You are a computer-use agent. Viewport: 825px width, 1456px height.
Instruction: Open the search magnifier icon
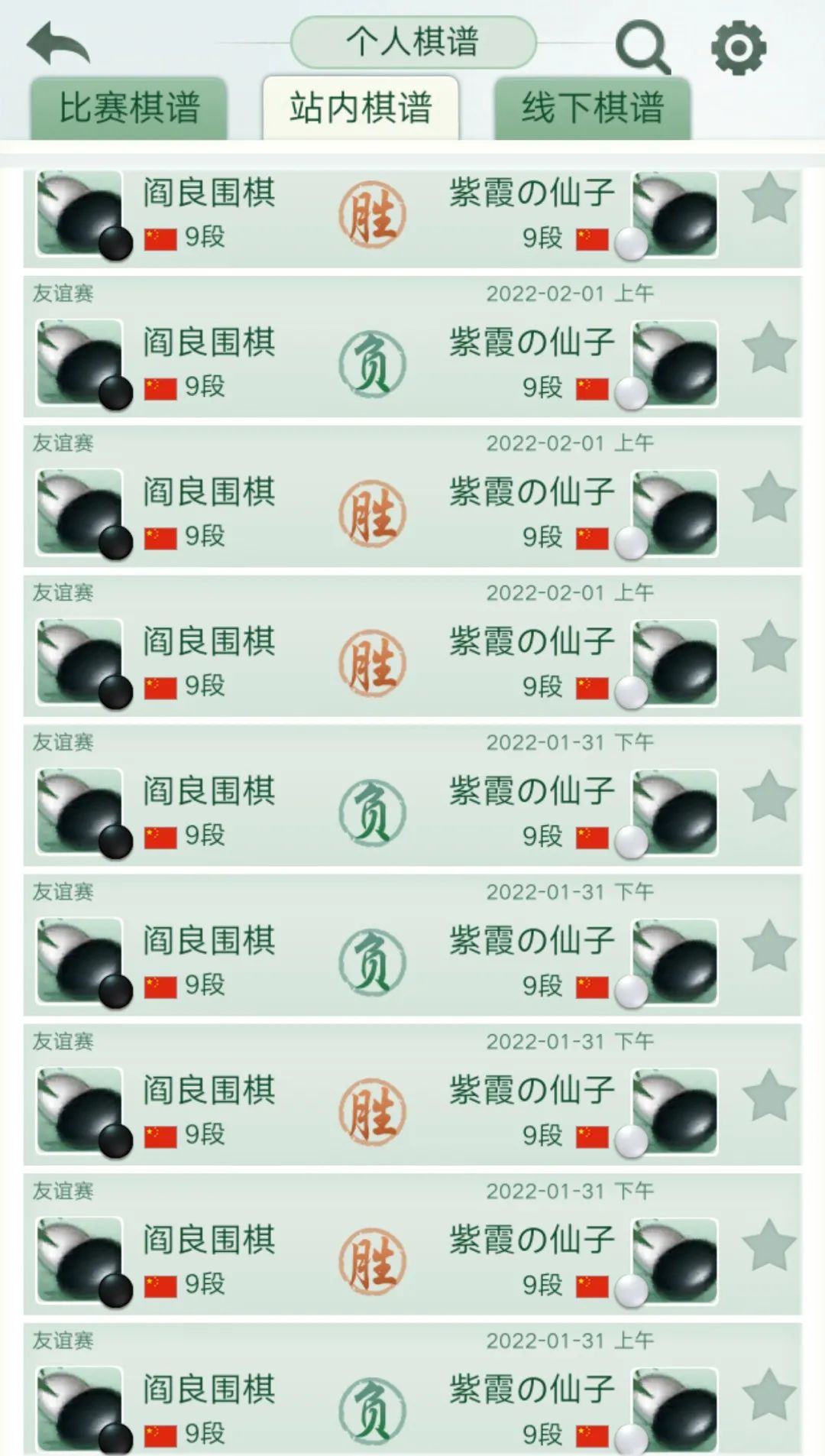click(642, 47)
